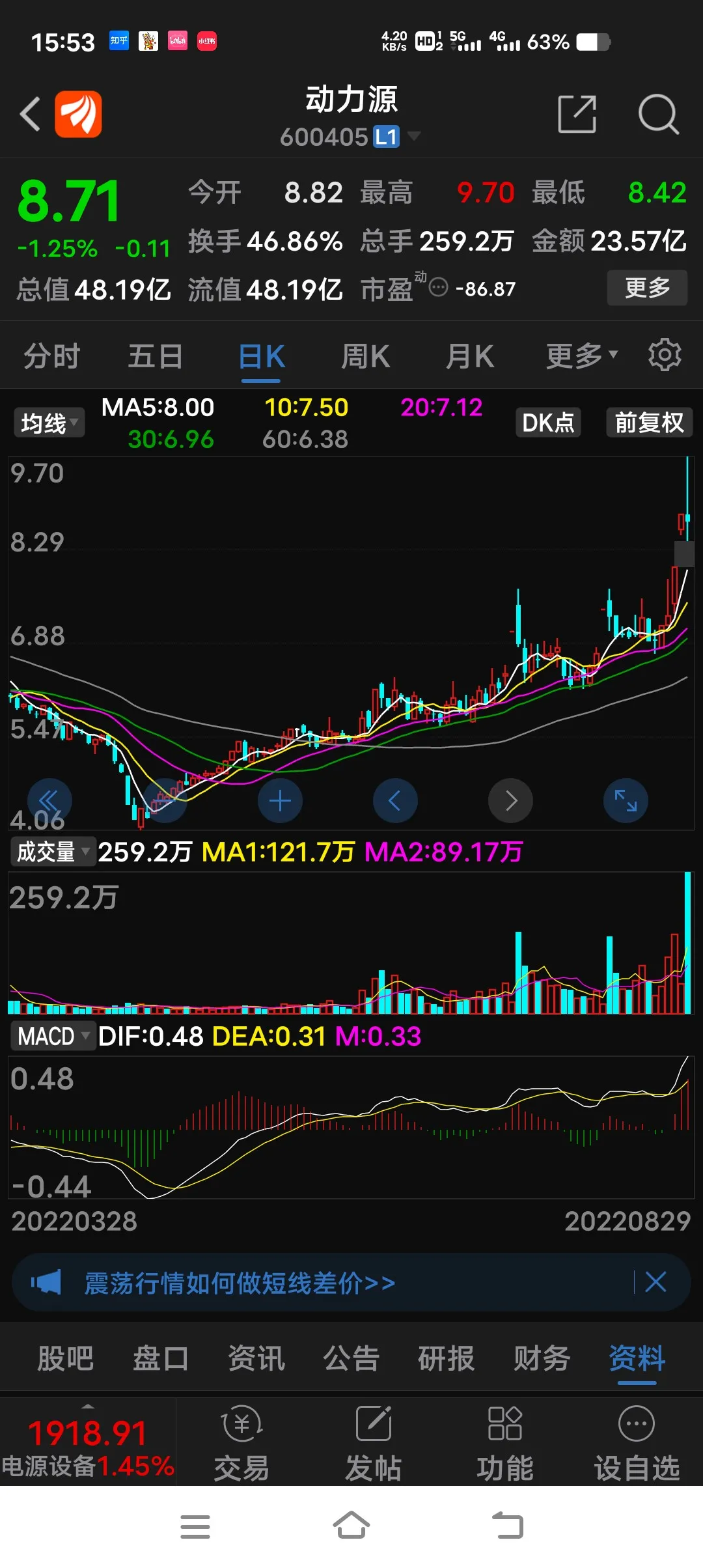Change the 前复权 adjustment setting

(x=649, y=423)
